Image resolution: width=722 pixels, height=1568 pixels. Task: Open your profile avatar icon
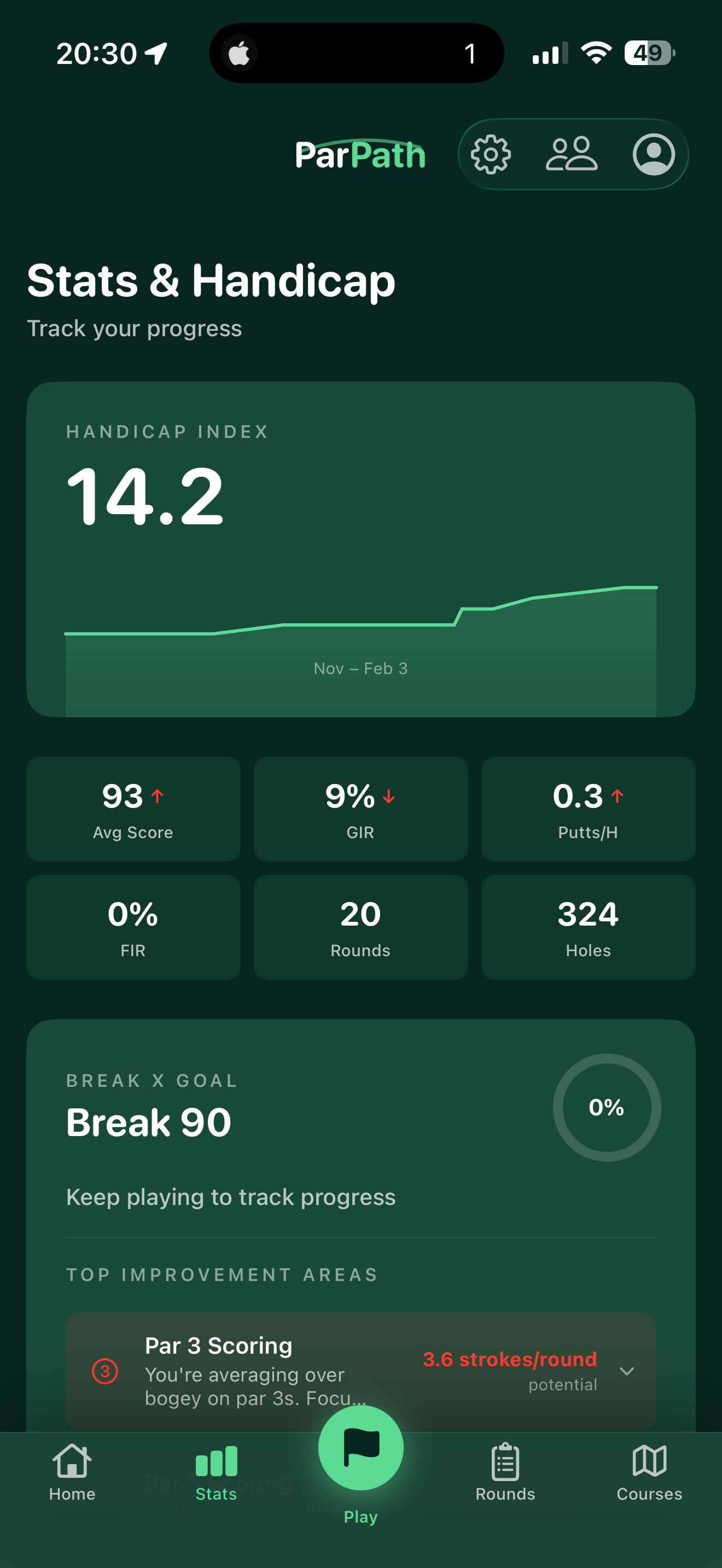point(654,154)
